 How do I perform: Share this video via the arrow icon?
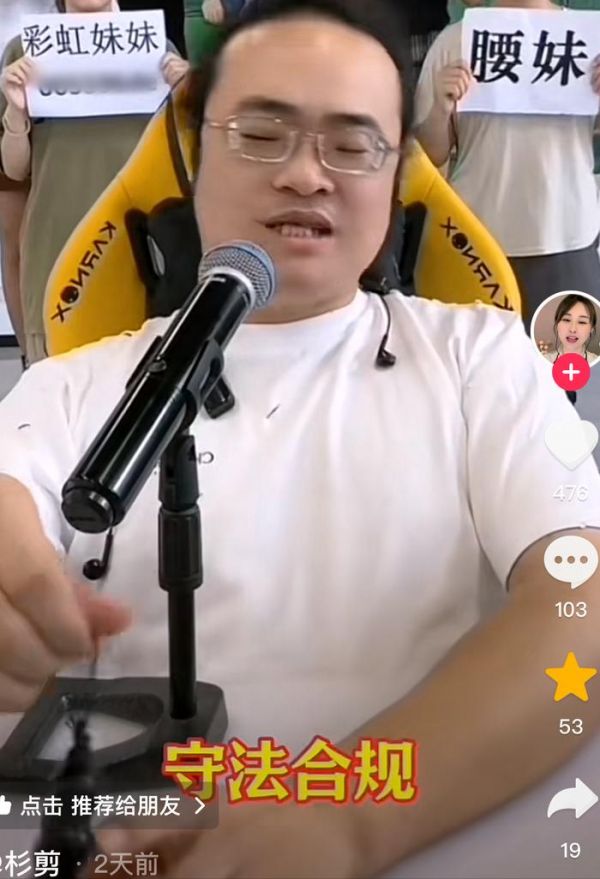(x=571, y=799)
